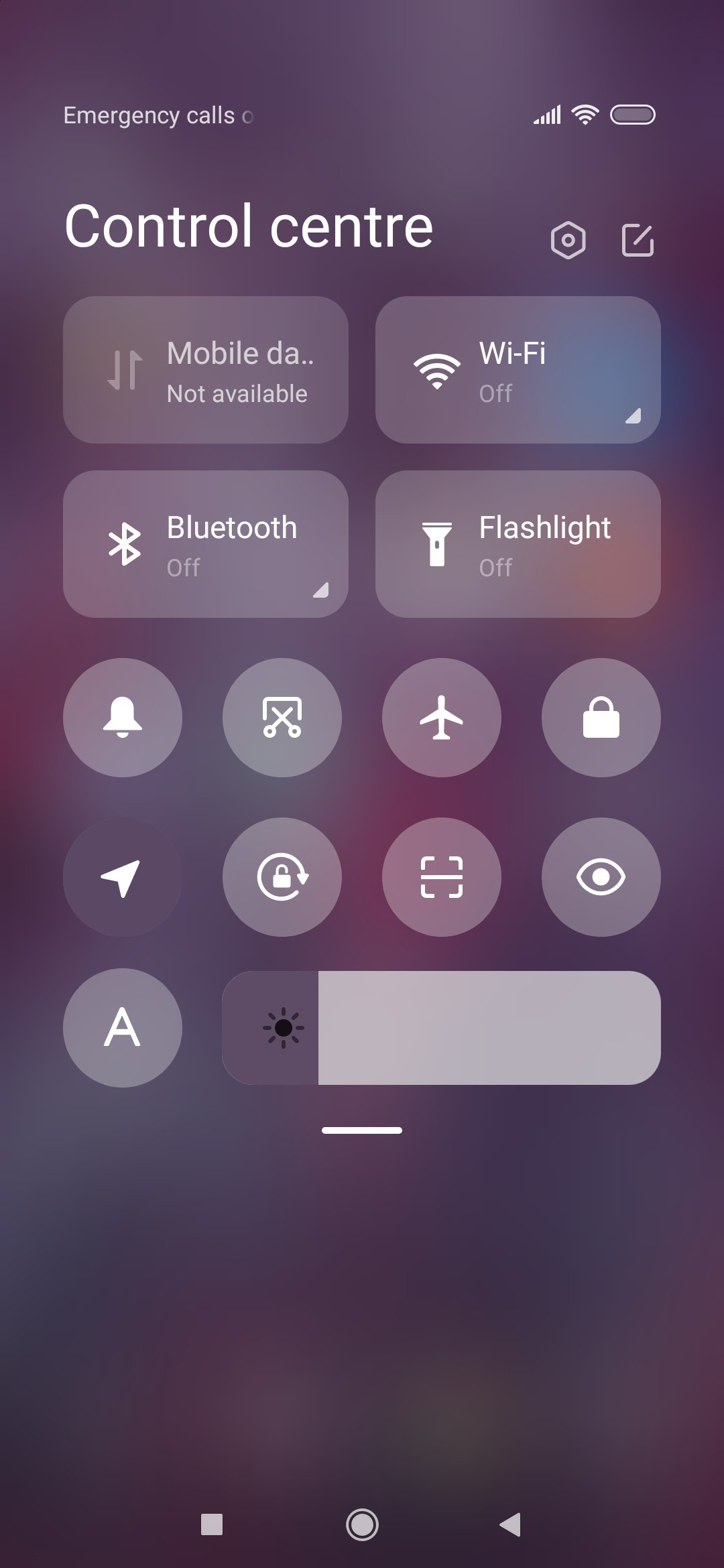724x1568 pixels.
Task: Switch on the Flashlight
Action: pyautogui.click(x=518, y=544)
